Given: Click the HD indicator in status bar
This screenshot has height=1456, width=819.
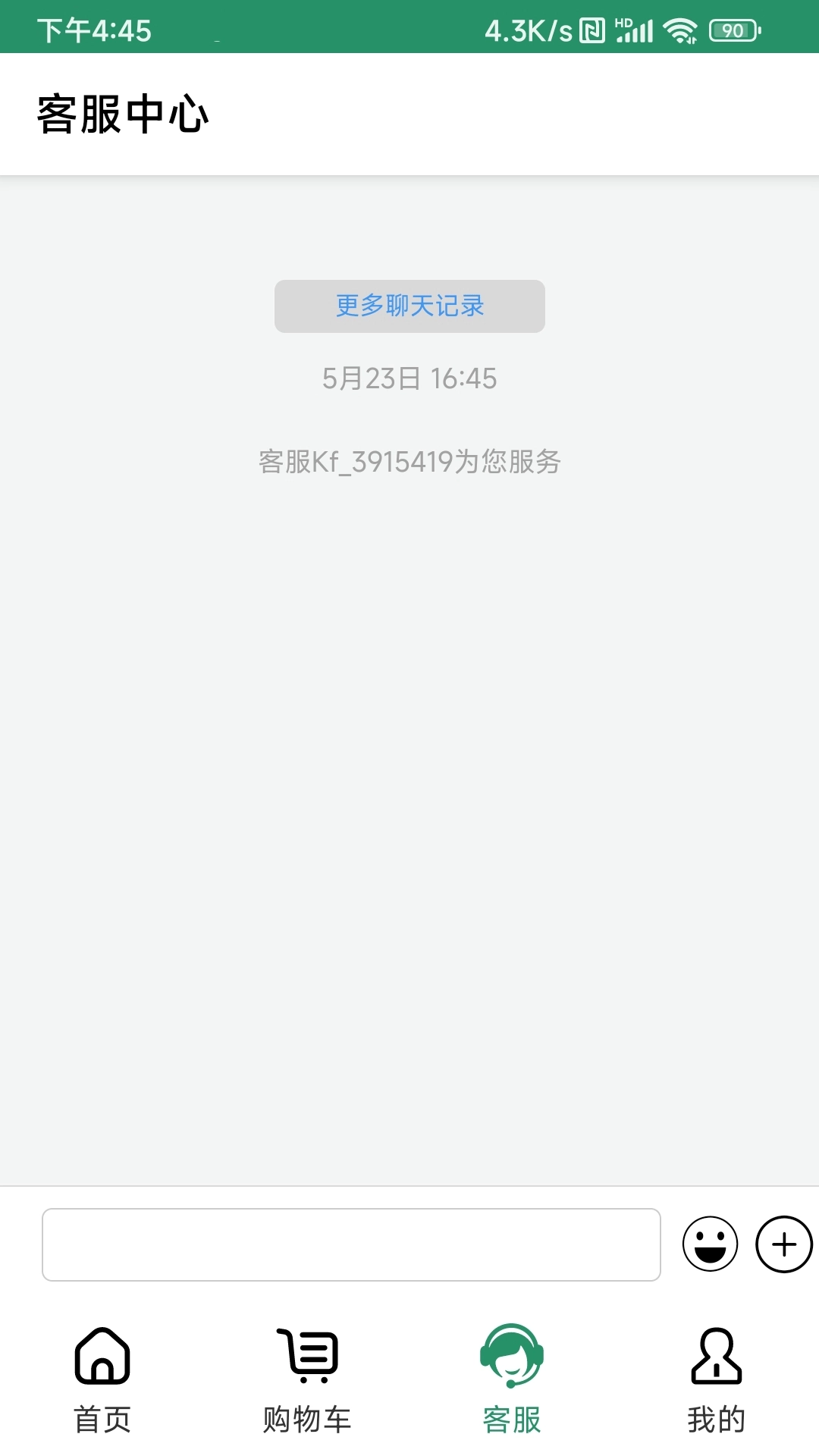Looking at the screenshot, I should [623, 23].
